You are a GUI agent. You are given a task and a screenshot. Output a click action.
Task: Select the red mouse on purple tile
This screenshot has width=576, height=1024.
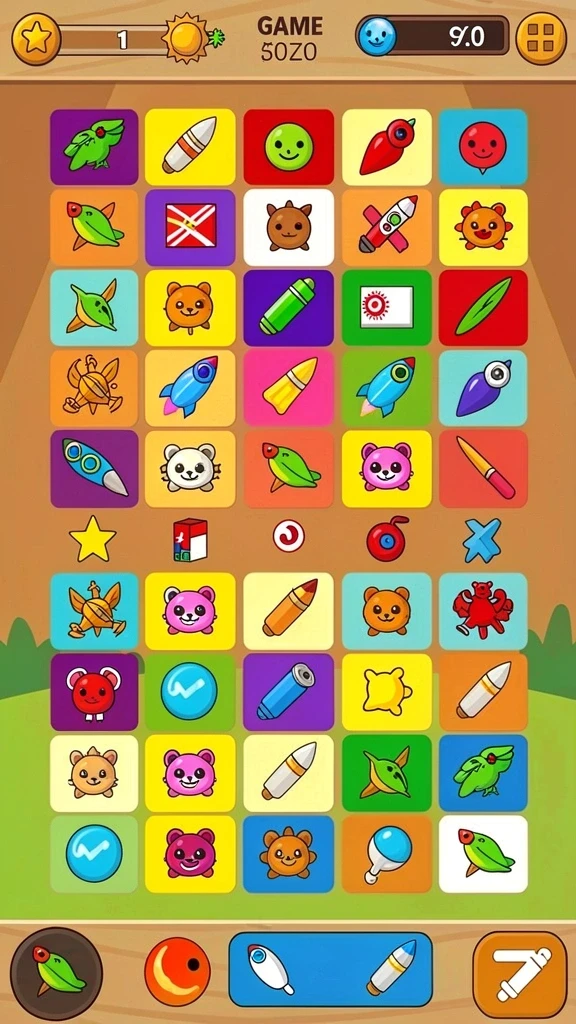94,692
